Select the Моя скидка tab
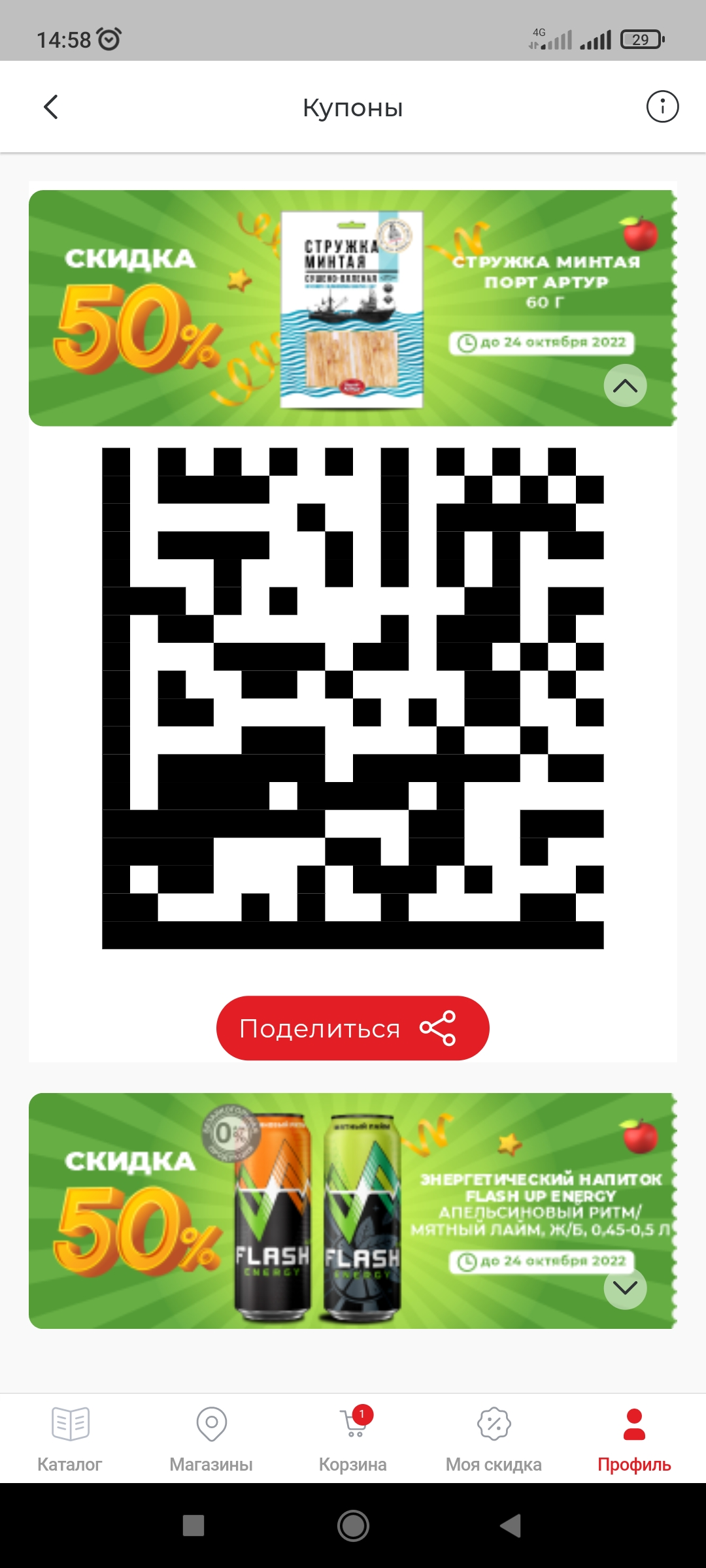The width and height of the screenshot is (706, 1568). pyautogui.click(x=494, y=1439)
